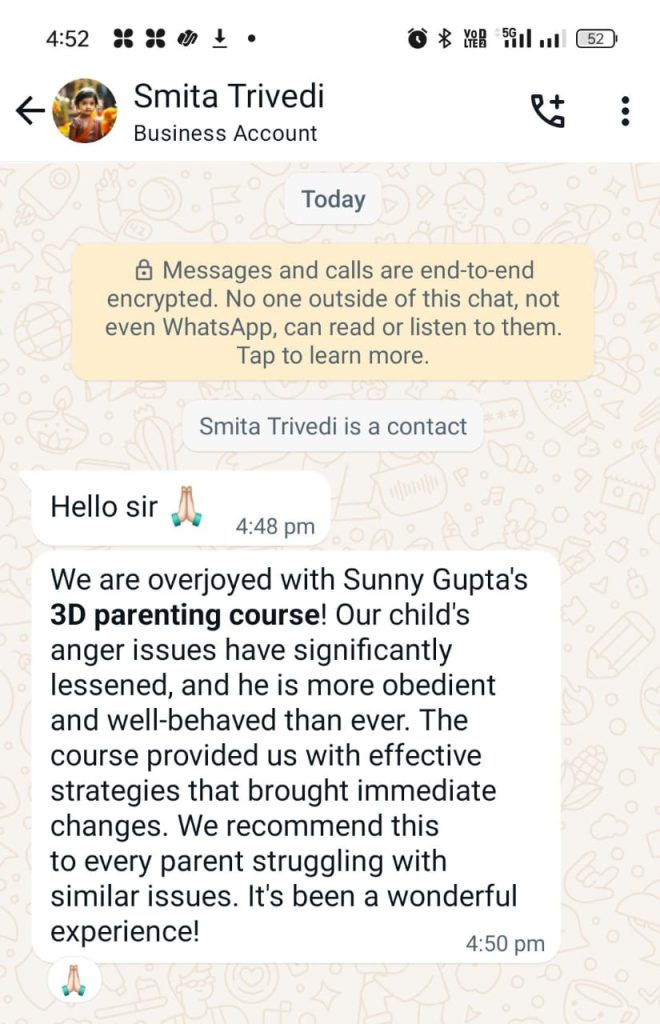660x1024 pixels.
Task: Tap the encryption notice to learn more
Action: point(333,312)
